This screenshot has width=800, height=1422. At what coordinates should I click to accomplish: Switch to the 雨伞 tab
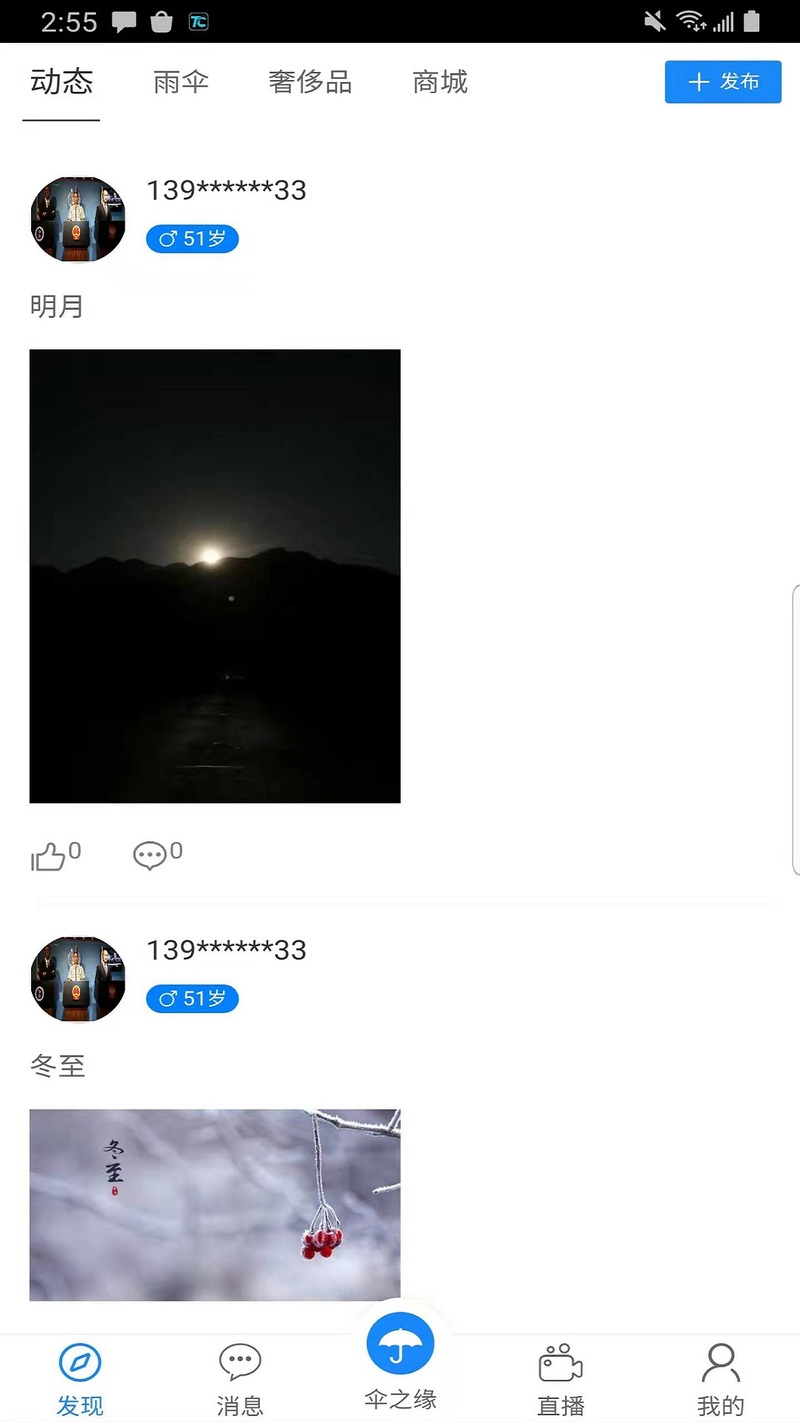point(181,82)
